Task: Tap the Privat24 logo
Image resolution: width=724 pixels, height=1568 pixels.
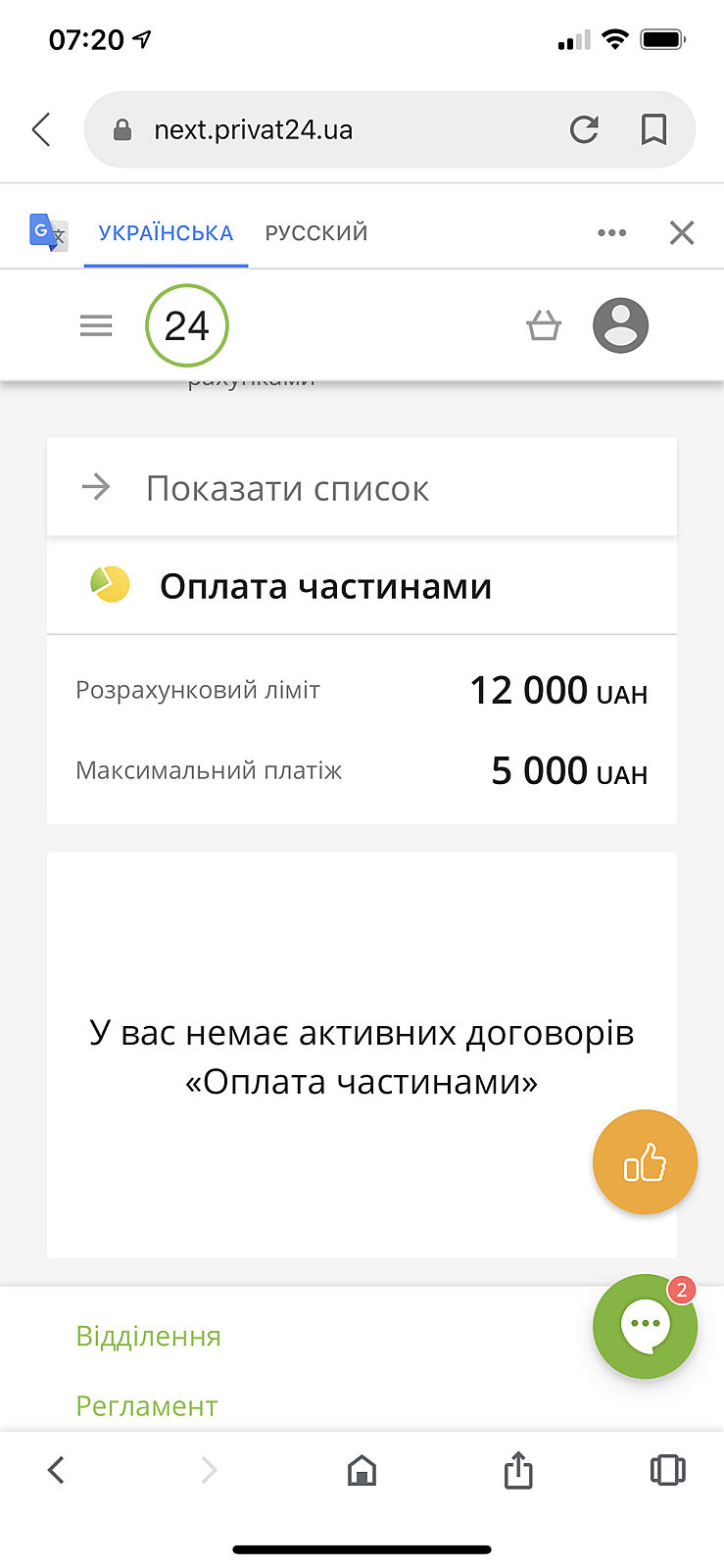Action: click(186, 325)
